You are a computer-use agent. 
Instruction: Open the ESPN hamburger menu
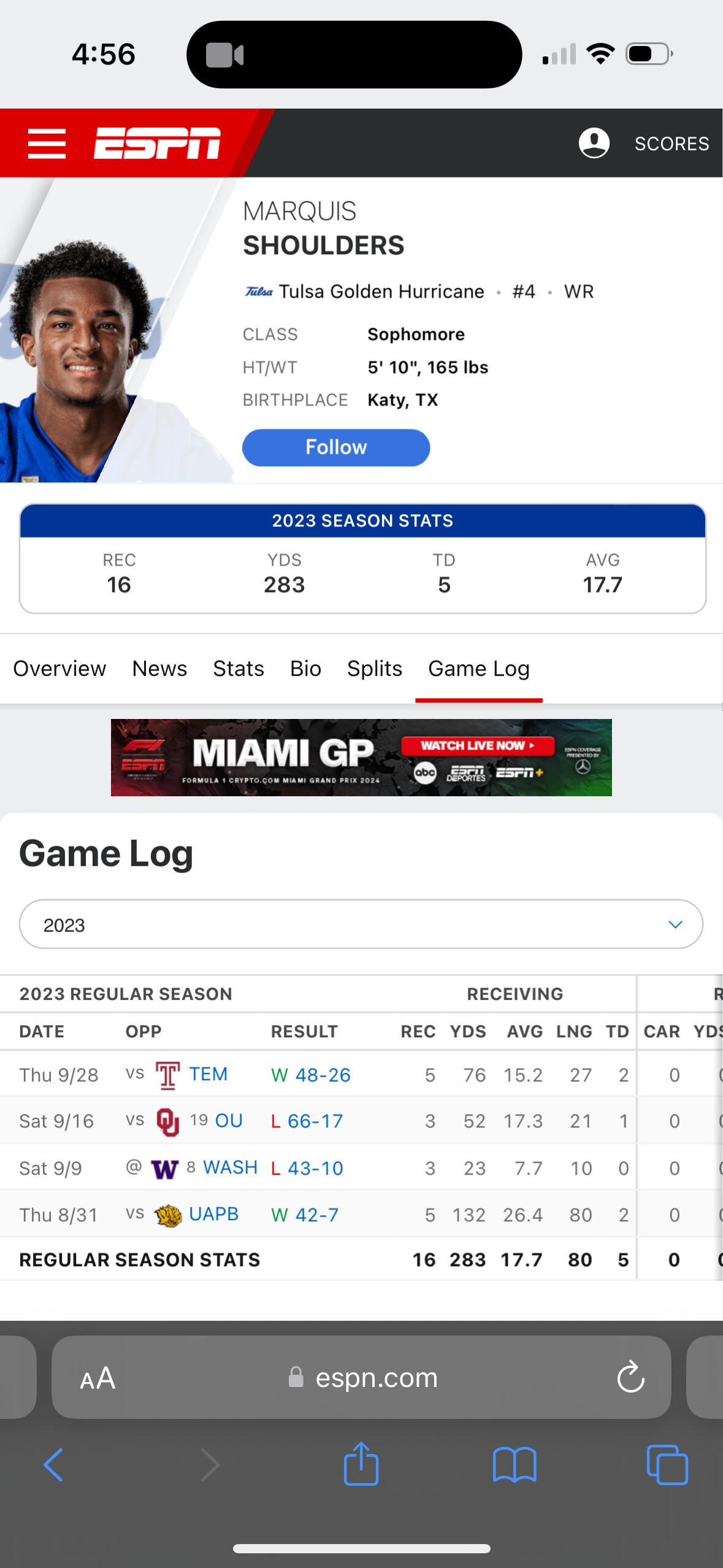pyautogui.click(x=47, y=144)
